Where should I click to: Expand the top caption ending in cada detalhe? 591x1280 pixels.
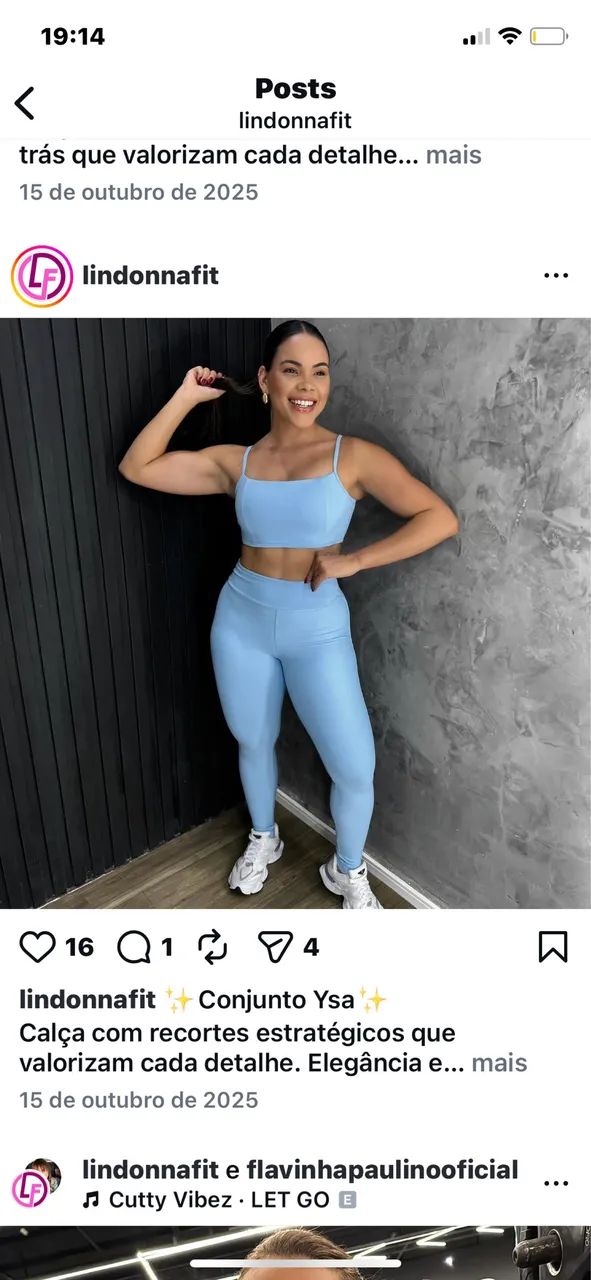point(453,155)
